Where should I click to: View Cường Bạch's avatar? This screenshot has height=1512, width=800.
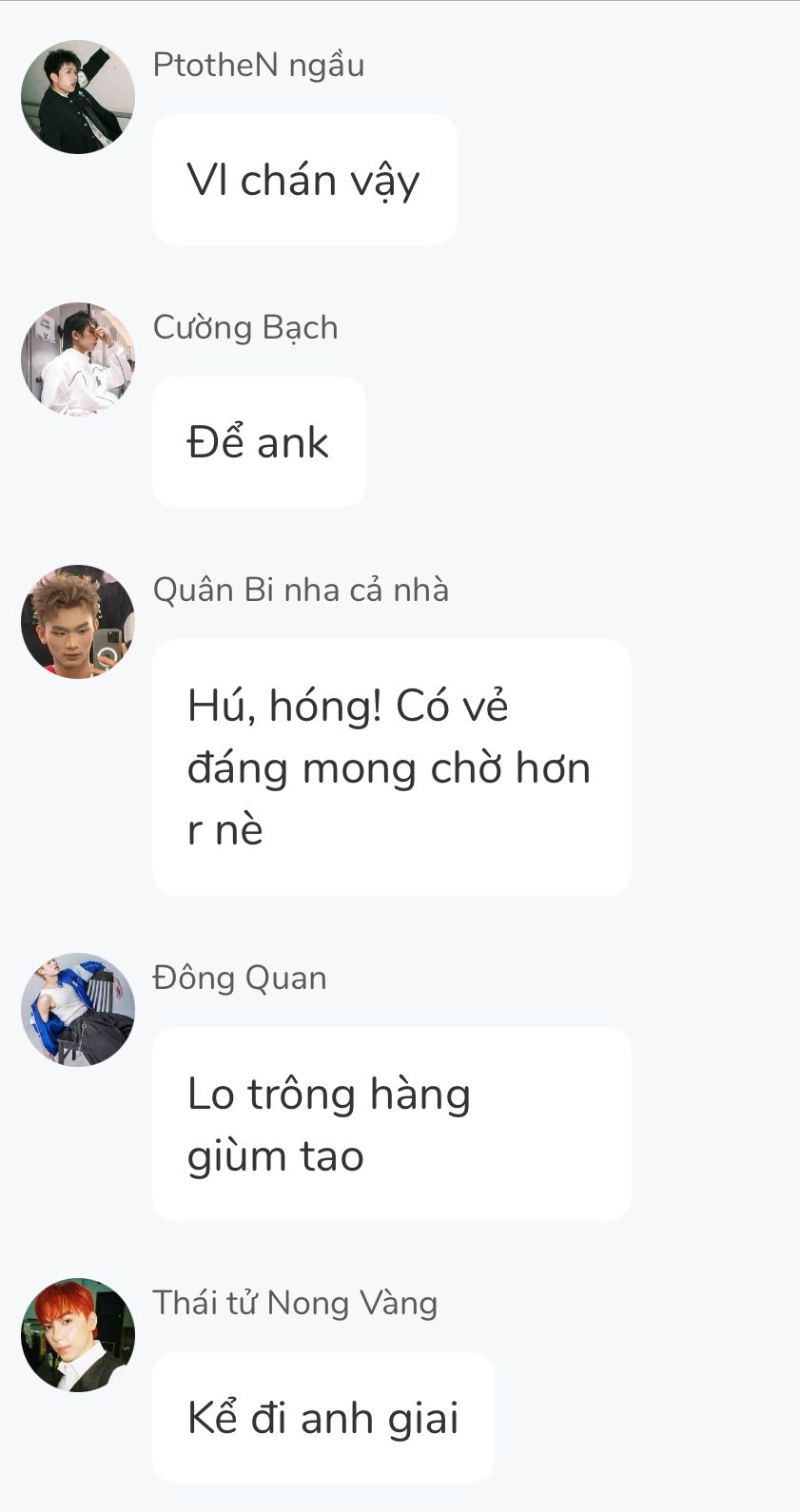click(x=78, y=359)
